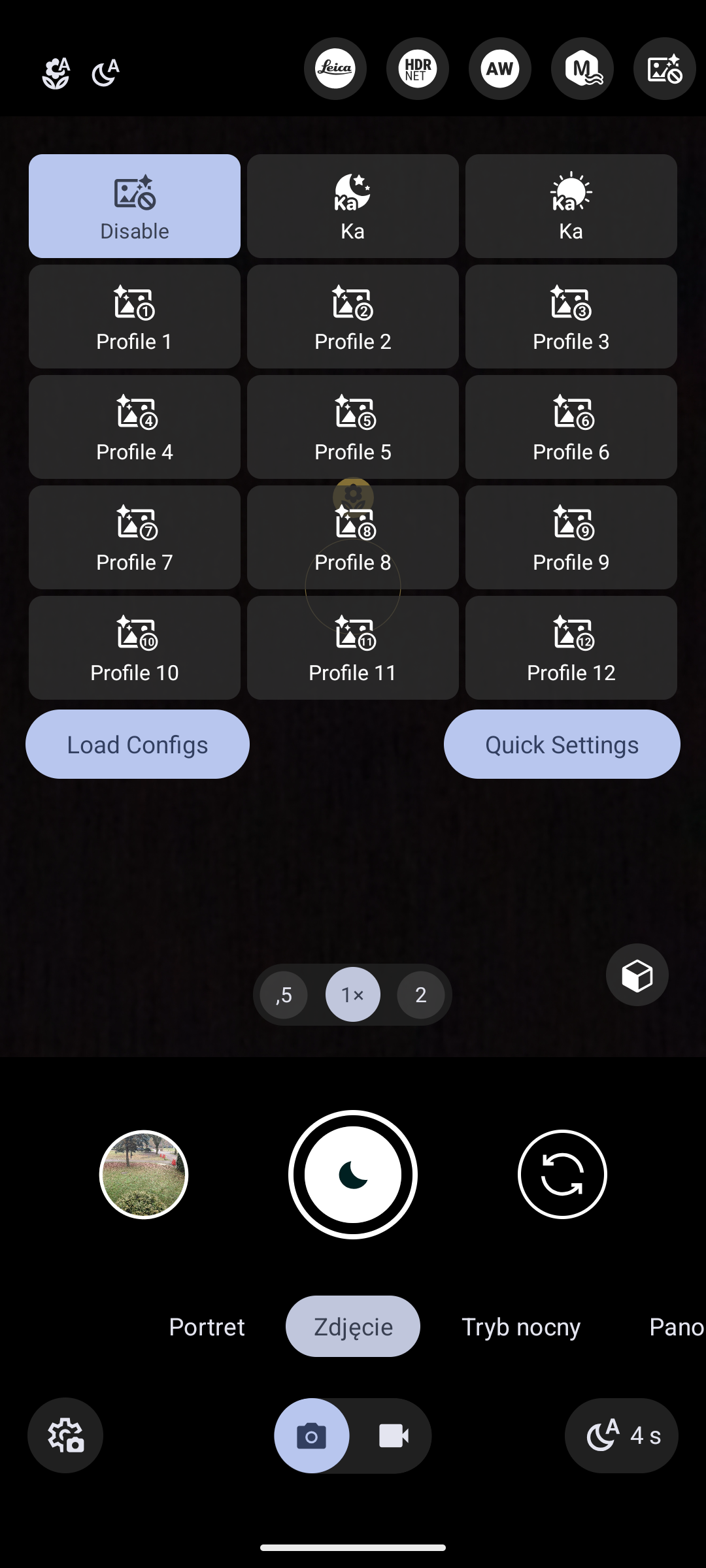This screenshot has height=1568, width=706.
Task: Select the Leica color profile button
Action: [335, 69]
